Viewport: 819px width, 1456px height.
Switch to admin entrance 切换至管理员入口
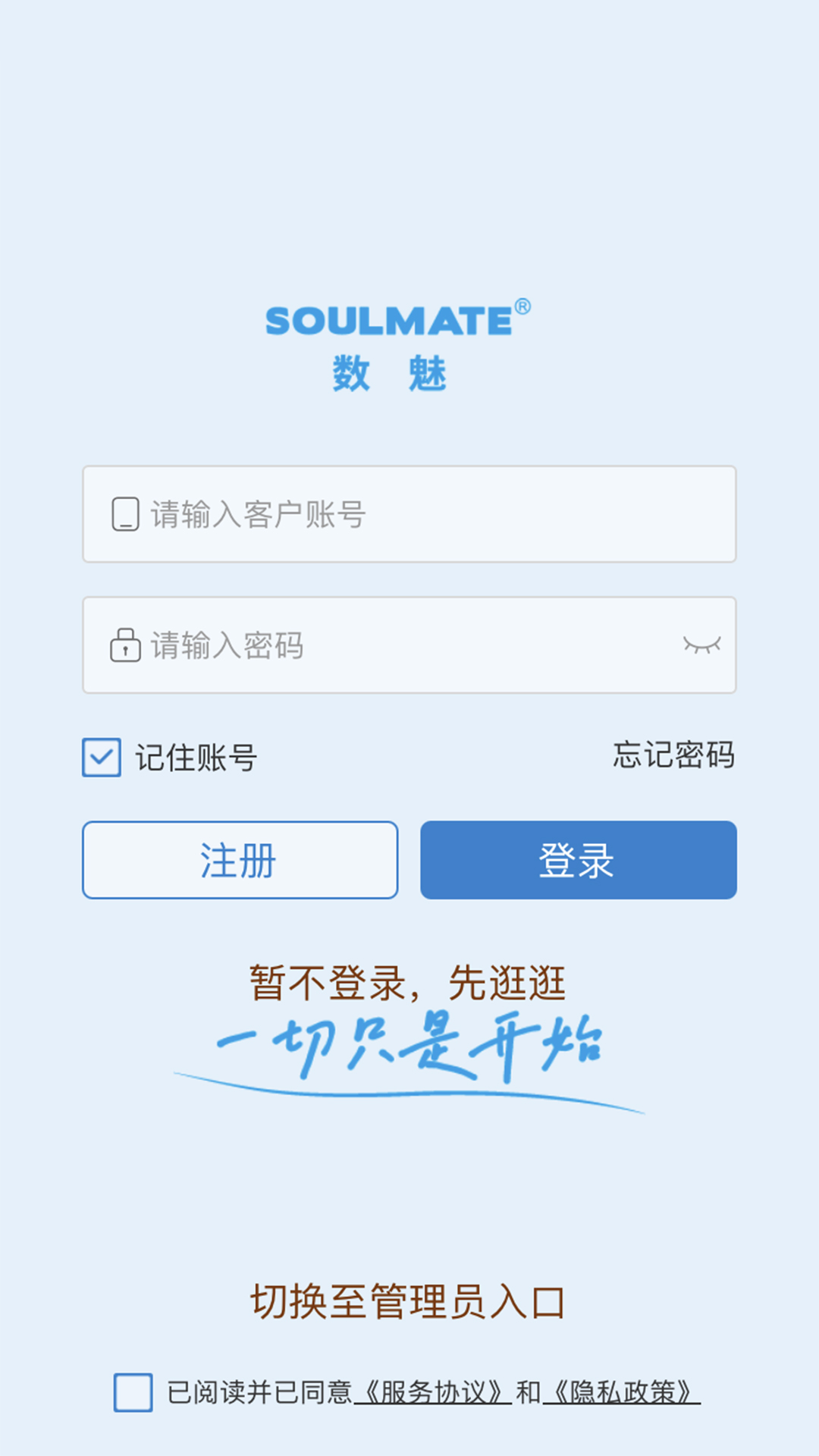(408, 1302)
